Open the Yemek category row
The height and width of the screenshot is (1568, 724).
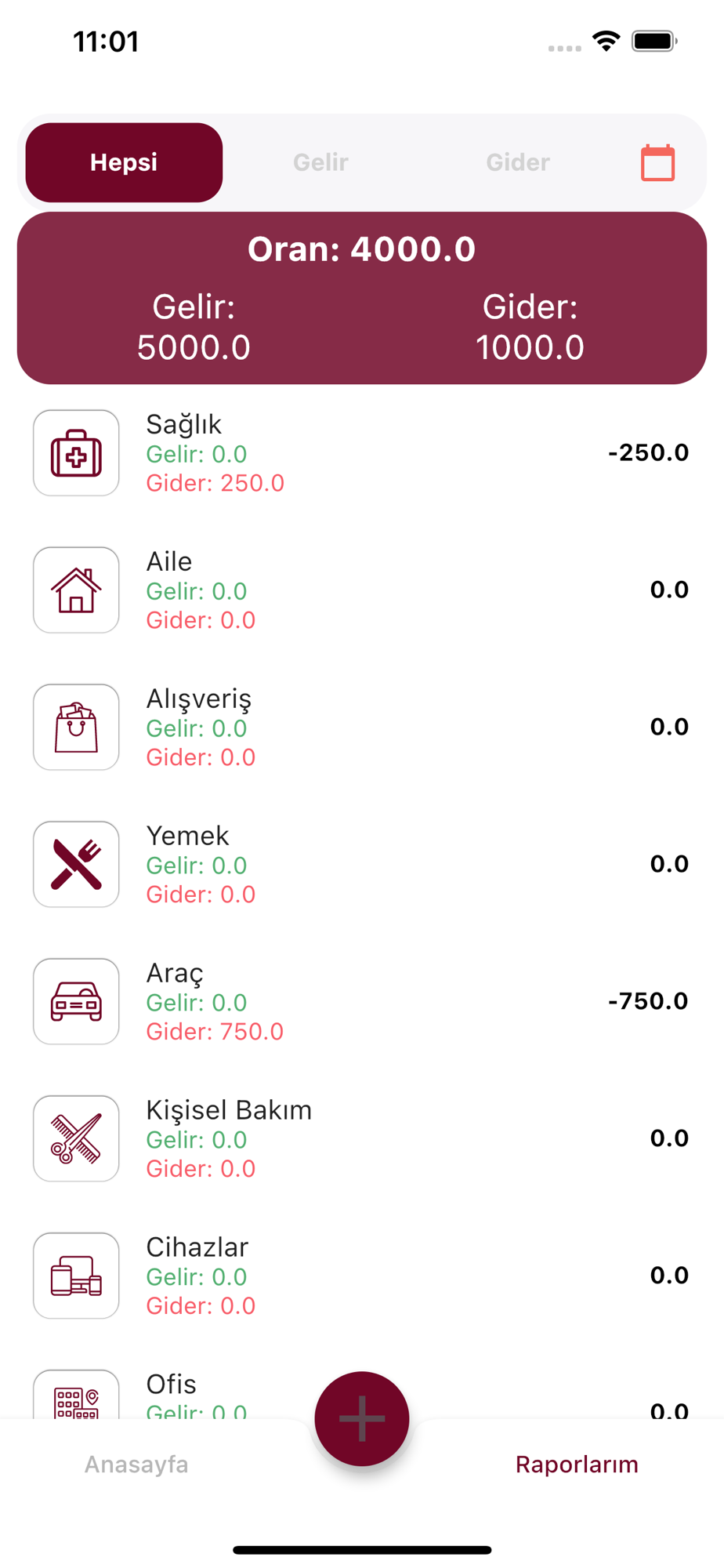[x=360, y=865]
